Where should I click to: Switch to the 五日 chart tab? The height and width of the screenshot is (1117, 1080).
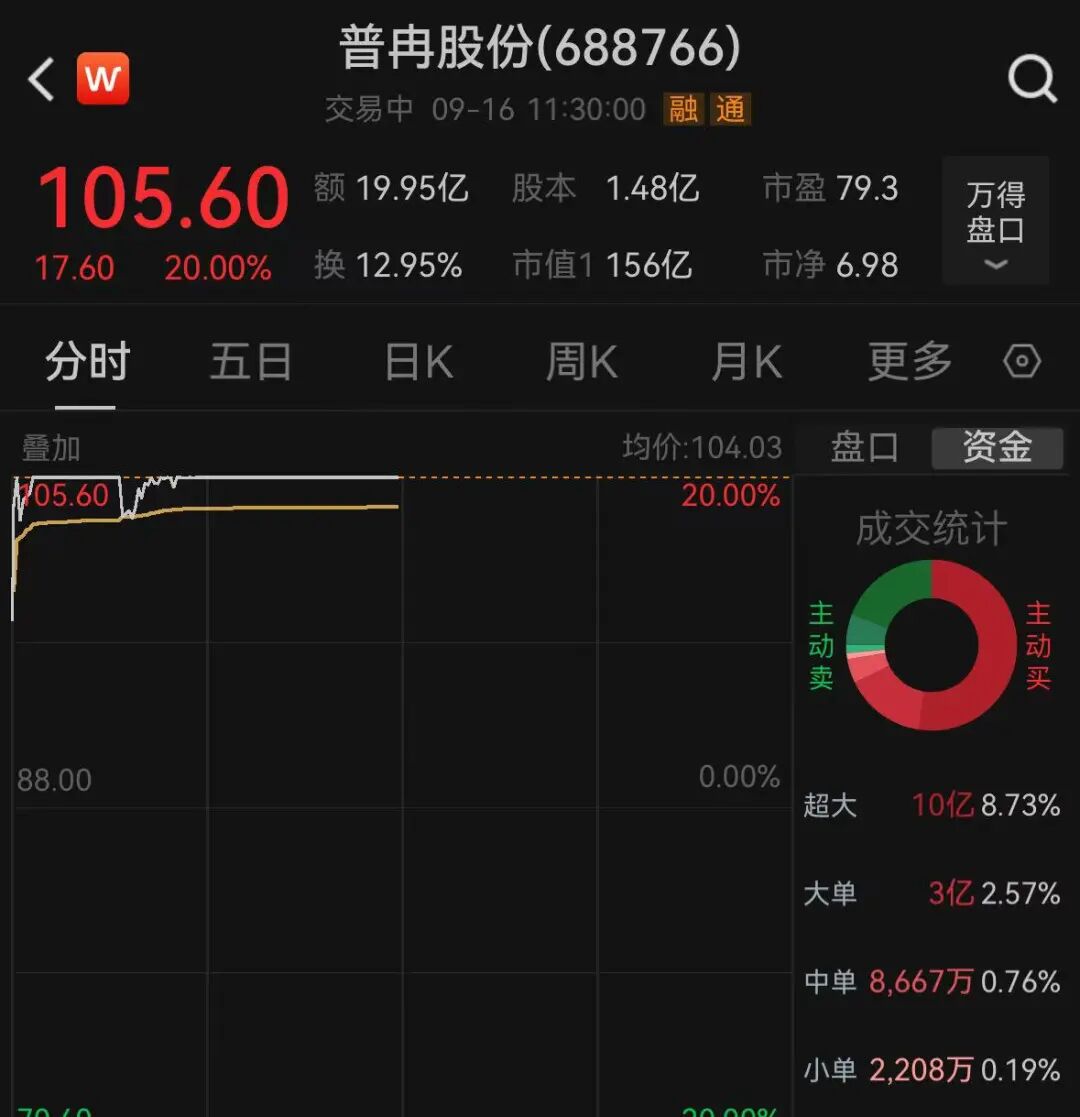[x=250, y=362]
